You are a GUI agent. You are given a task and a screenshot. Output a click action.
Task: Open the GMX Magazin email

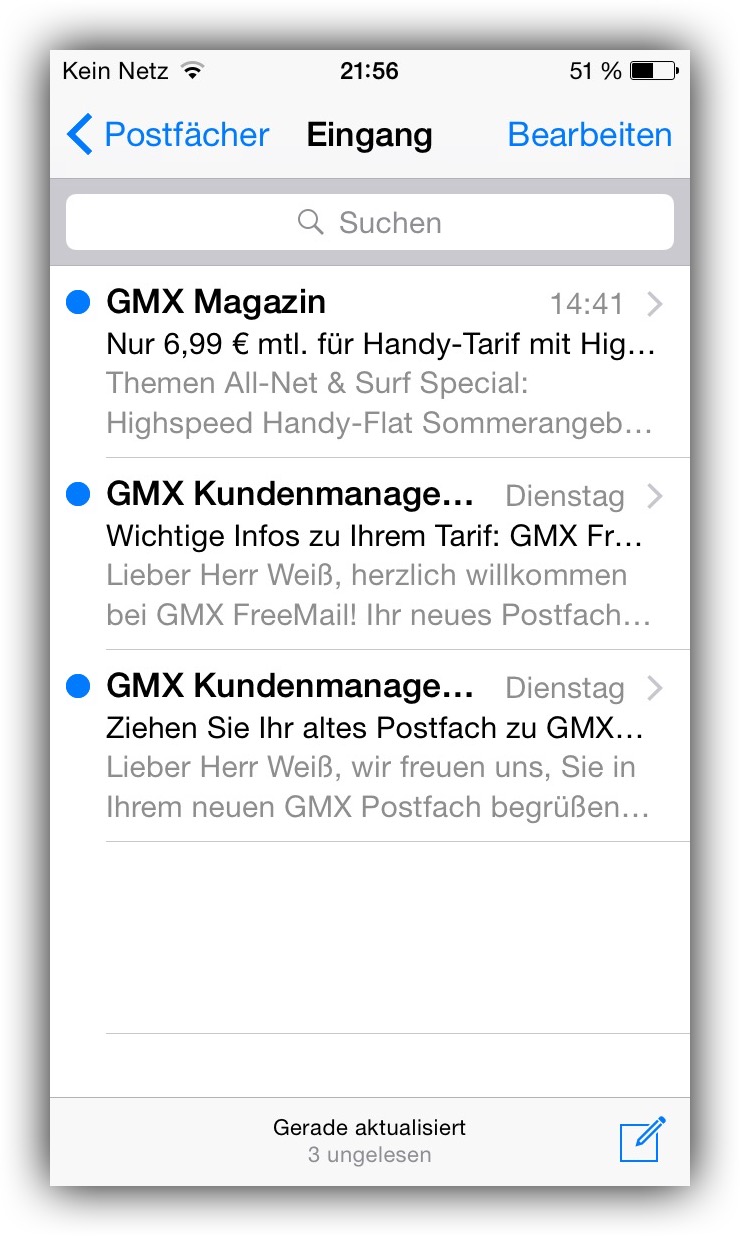380,362
